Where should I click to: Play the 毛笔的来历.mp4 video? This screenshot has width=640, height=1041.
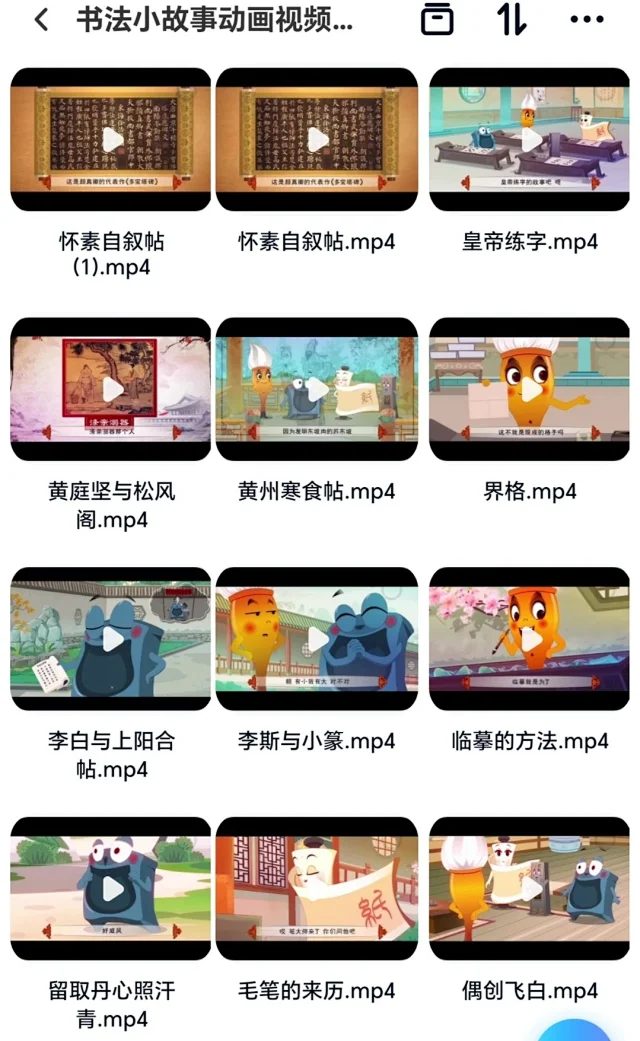317,888
